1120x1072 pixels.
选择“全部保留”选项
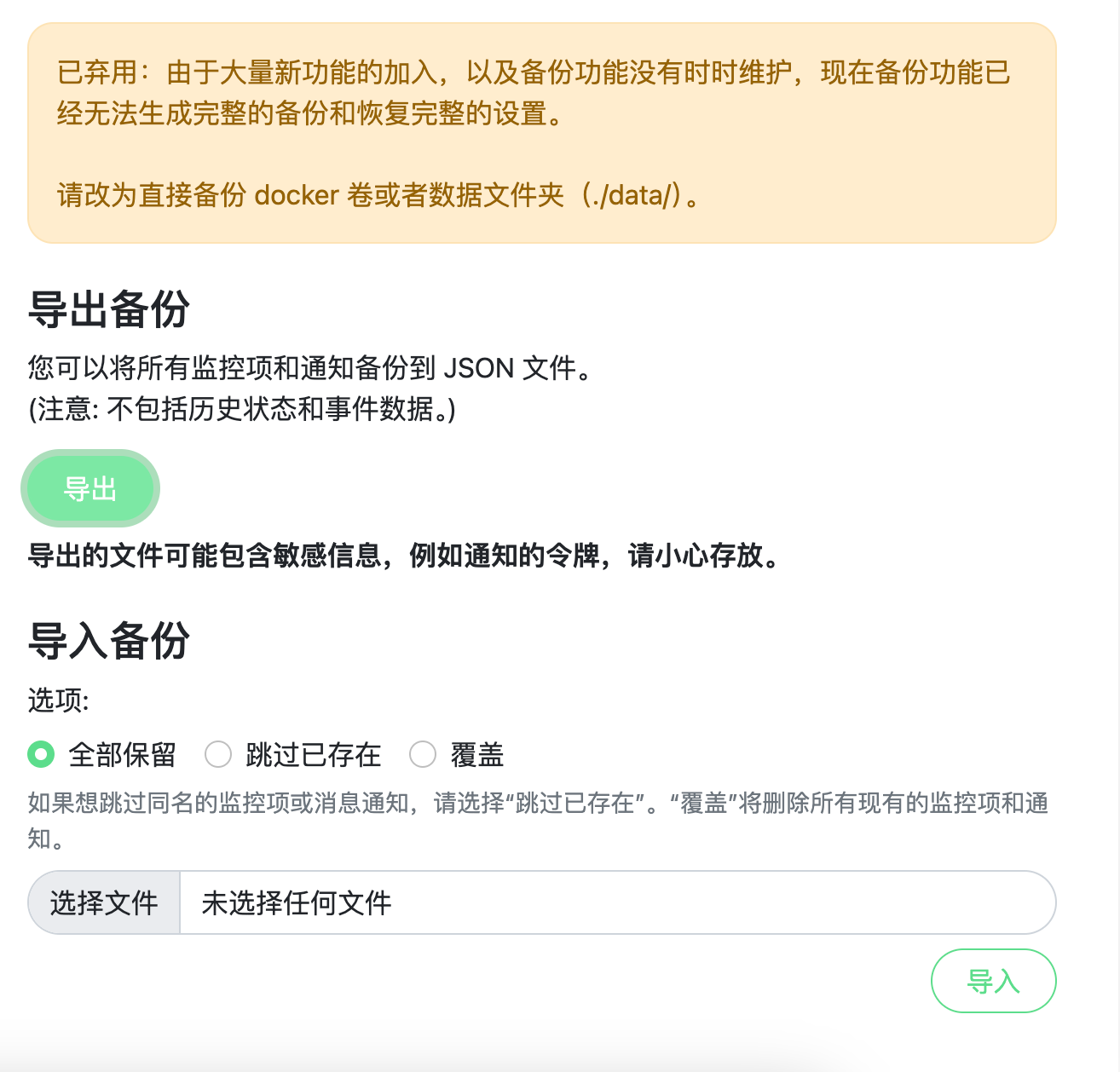point(41,754)
